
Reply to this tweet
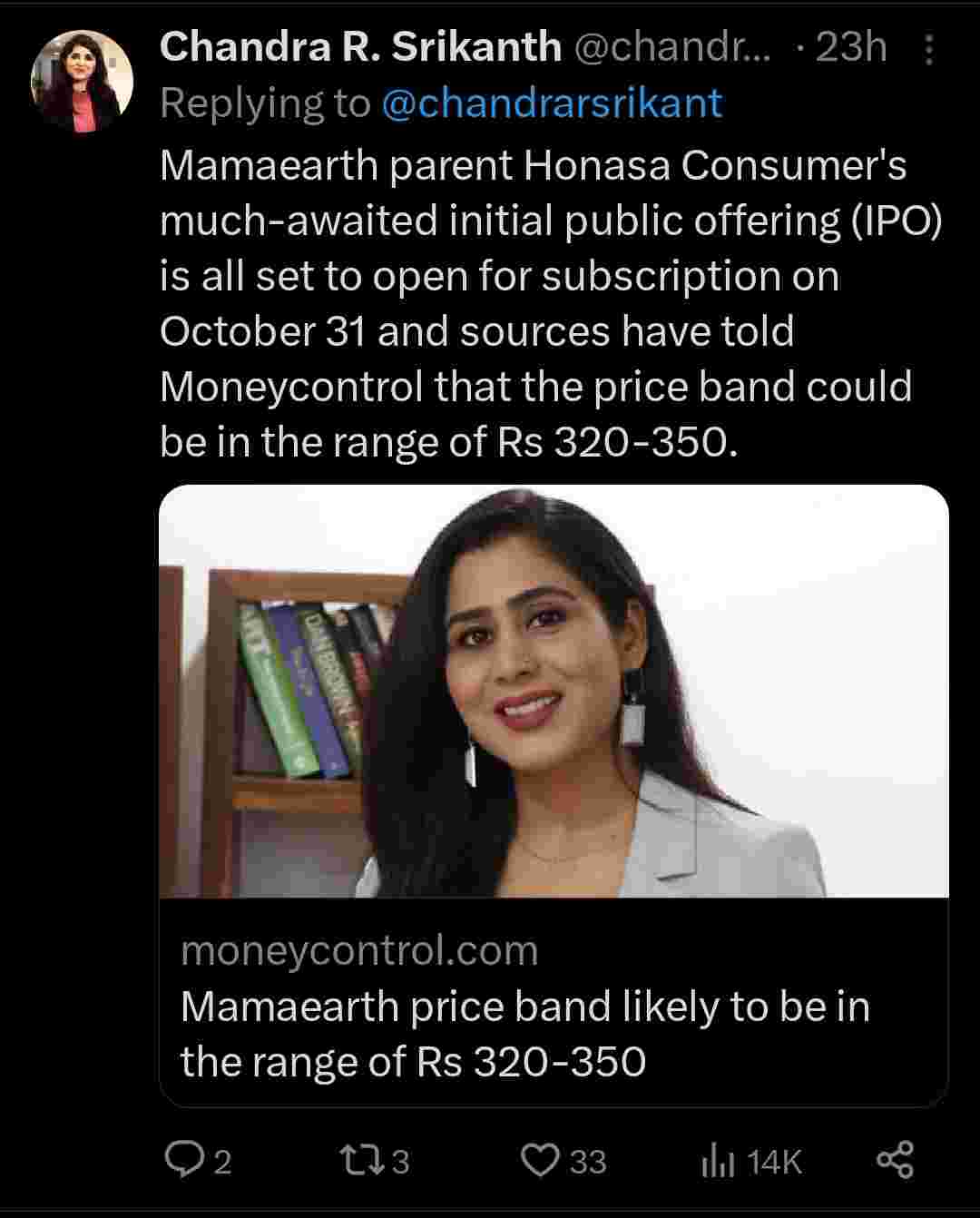click(184, 1159)
